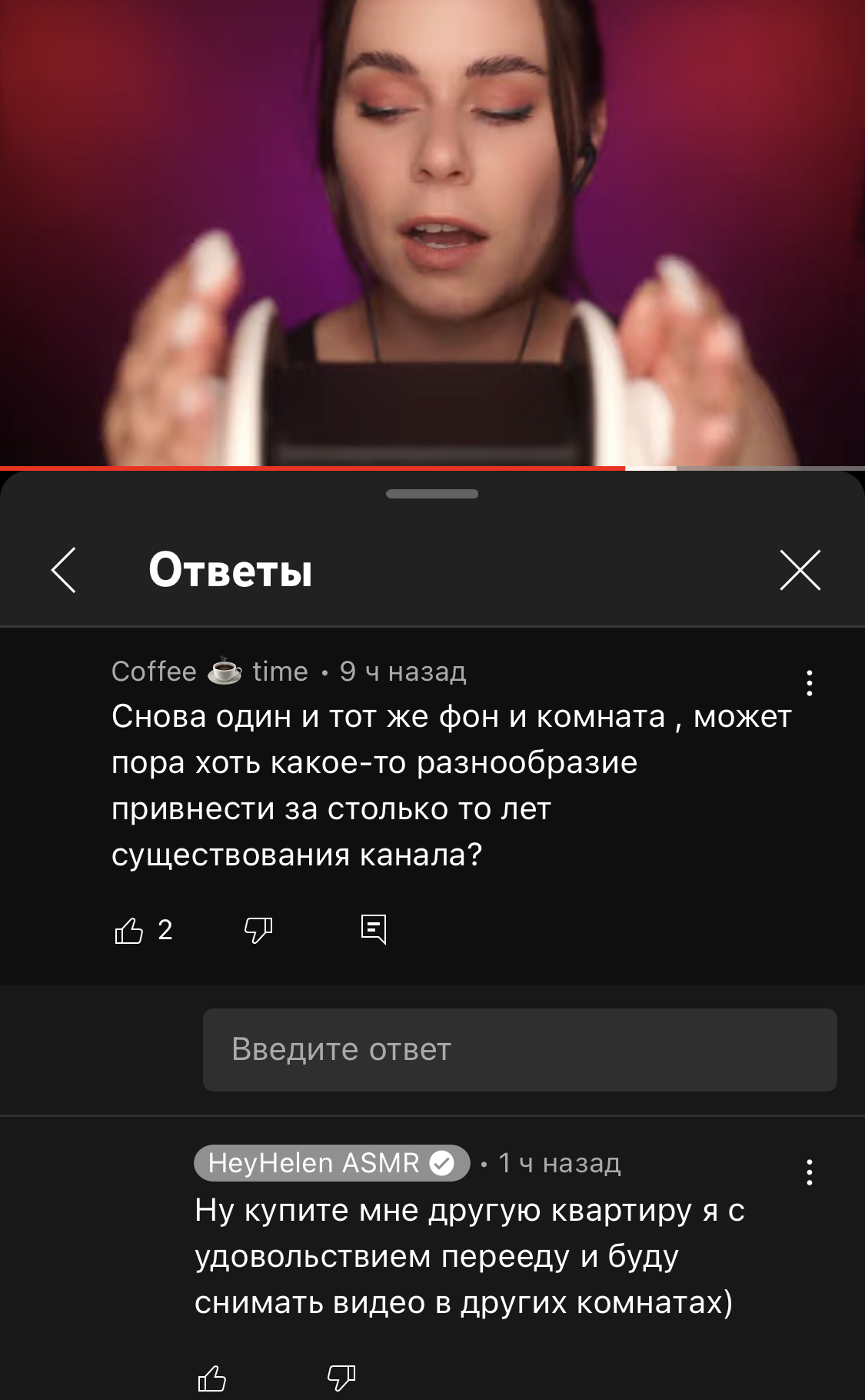
Task: Tap the reply icon under Coffee time's comment
Action: tap(374, 929)
